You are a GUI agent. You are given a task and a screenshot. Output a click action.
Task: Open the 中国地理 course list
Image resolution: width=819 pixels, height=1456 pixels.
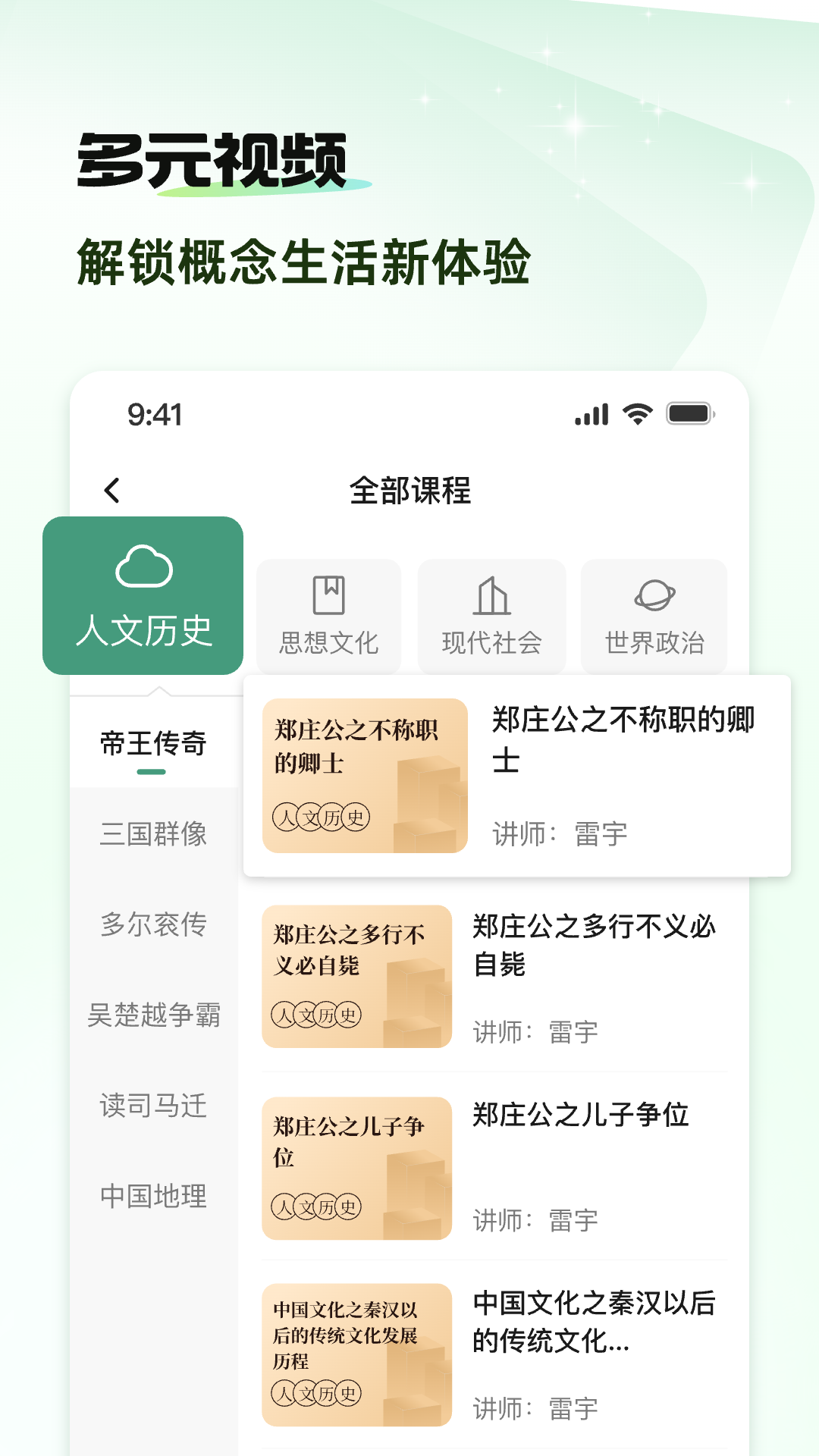[x=153, y=1198]
